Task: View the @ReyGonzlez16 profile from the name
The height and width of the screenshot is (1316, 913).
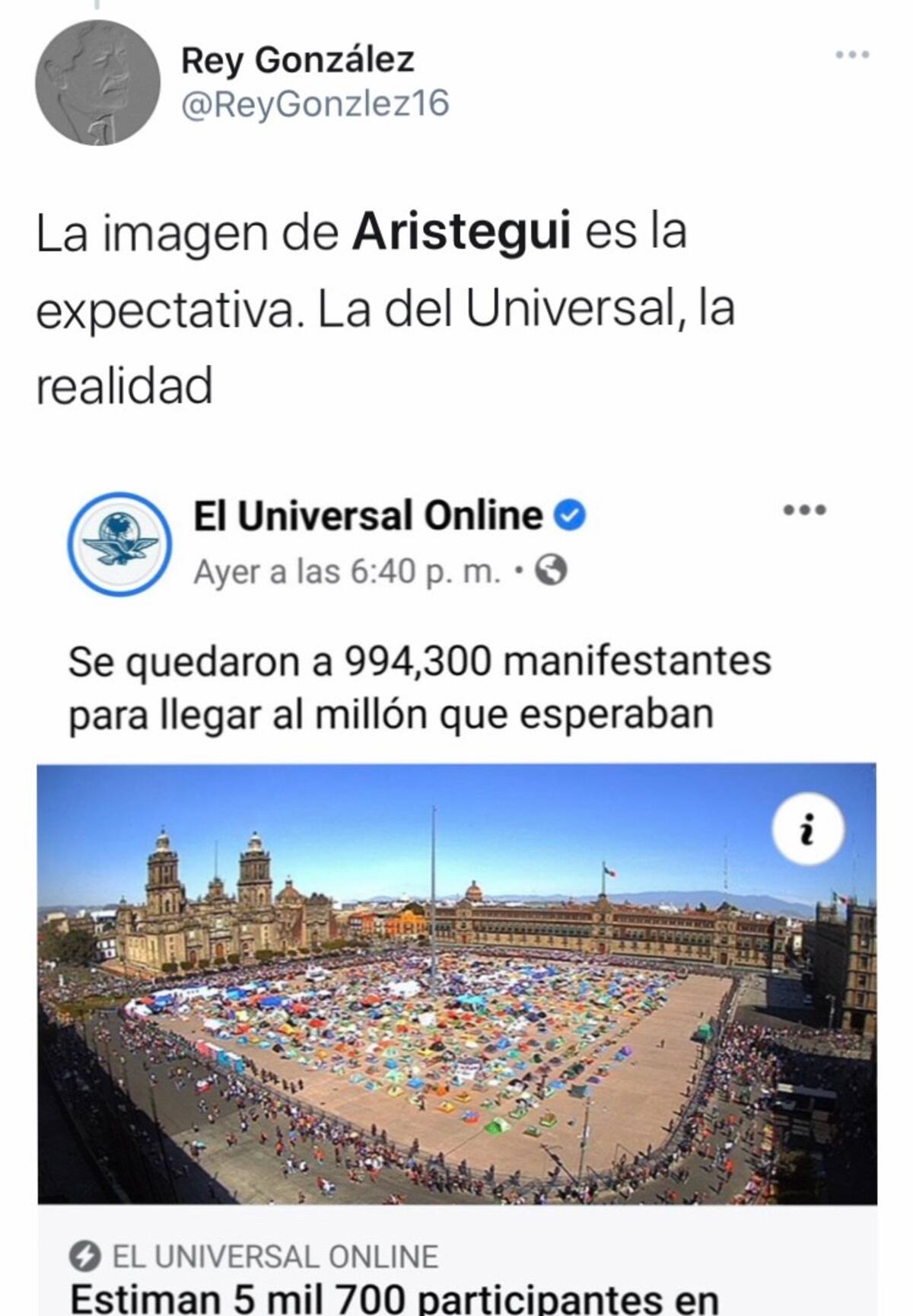Action: (x=297, y=60)
